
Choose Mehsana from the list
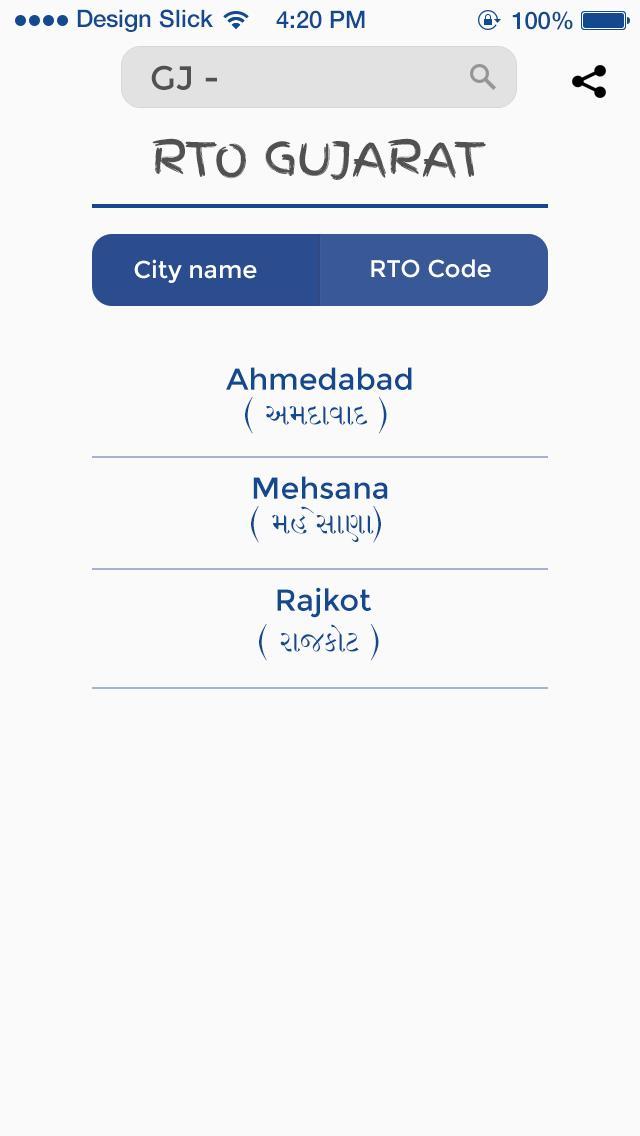319,507
